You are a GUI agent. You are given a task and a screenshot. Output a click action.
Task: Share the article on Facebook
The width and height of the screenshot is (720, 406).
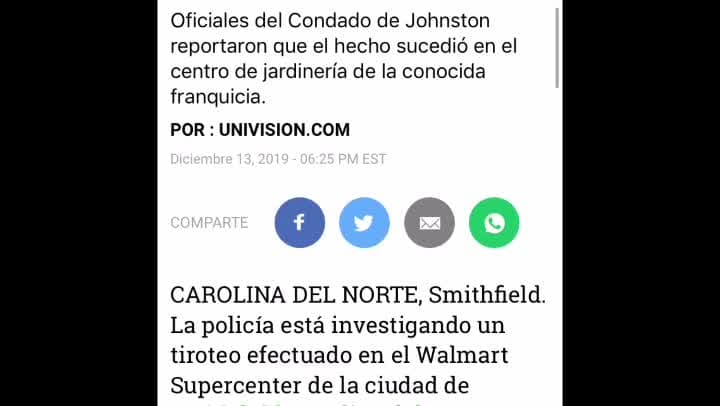click(x=300, y=223)
